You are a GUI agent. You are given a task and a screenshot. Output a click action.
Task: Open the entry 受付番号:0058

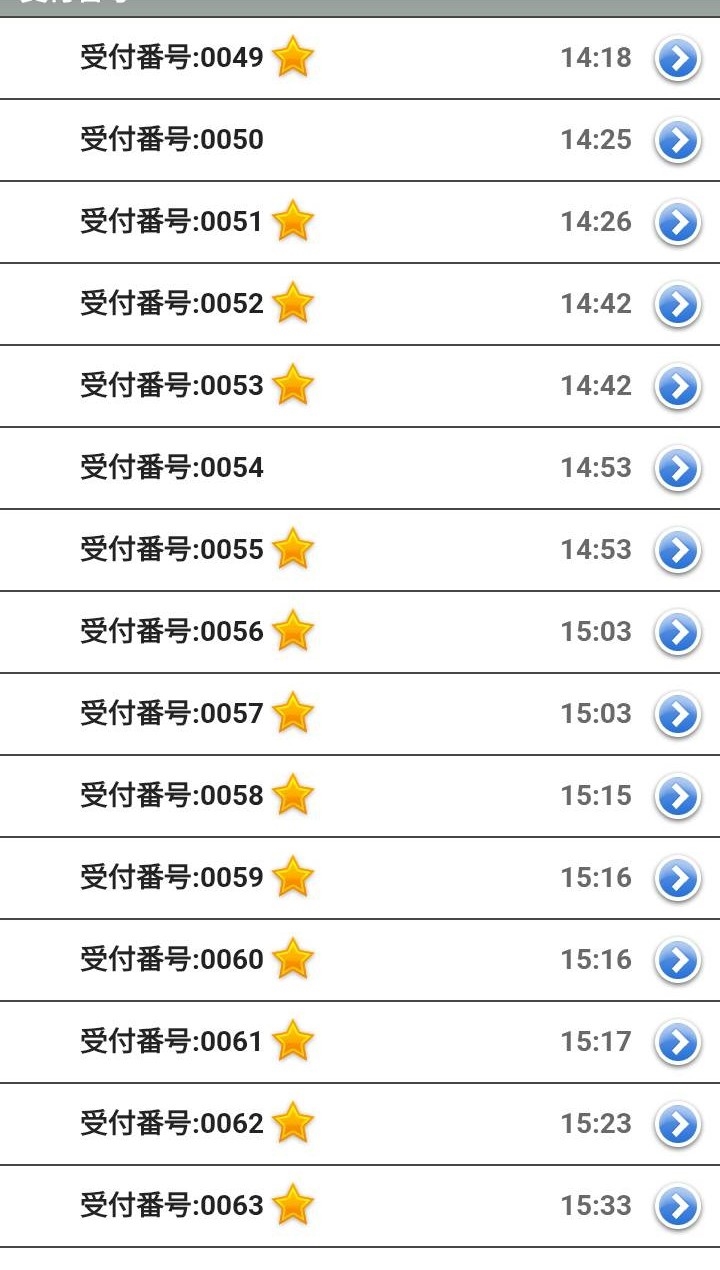(360, 797)
